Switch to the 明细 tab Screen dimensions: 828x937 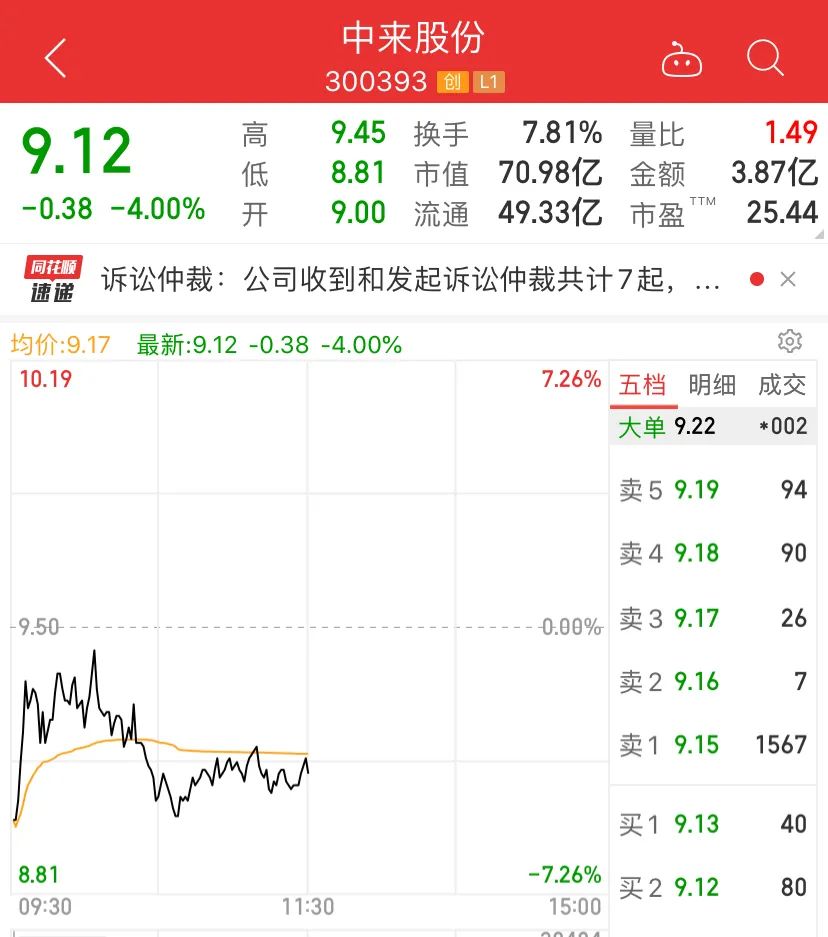point(712,385)
